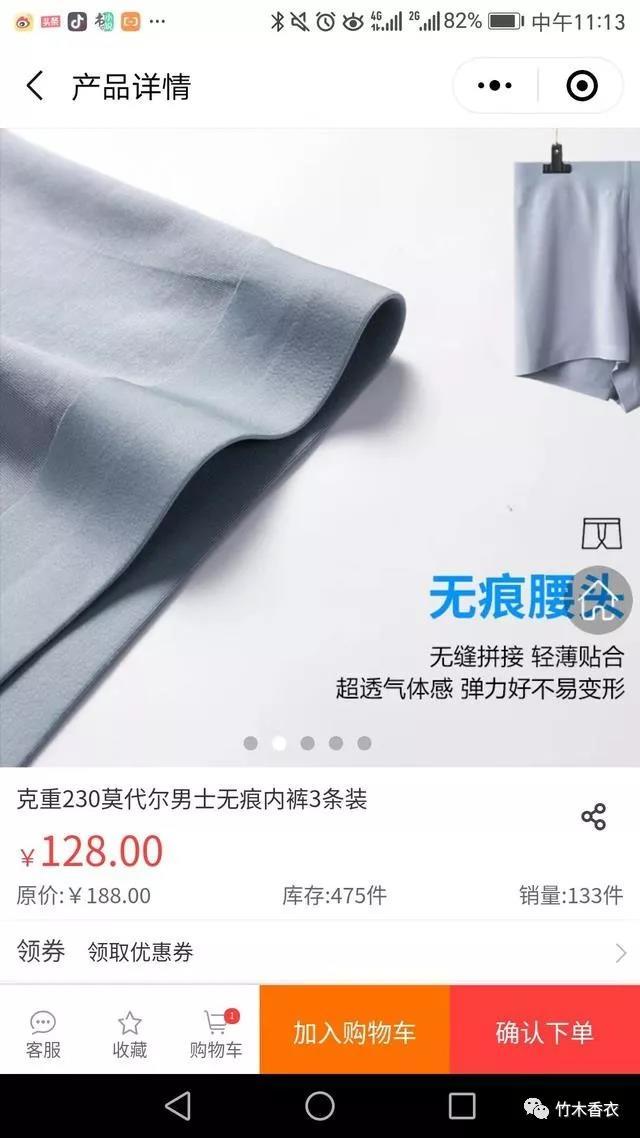Tap the system home button
Image resolution: width=640 pixels, height=1138 pixels.
coord(320,1106)
